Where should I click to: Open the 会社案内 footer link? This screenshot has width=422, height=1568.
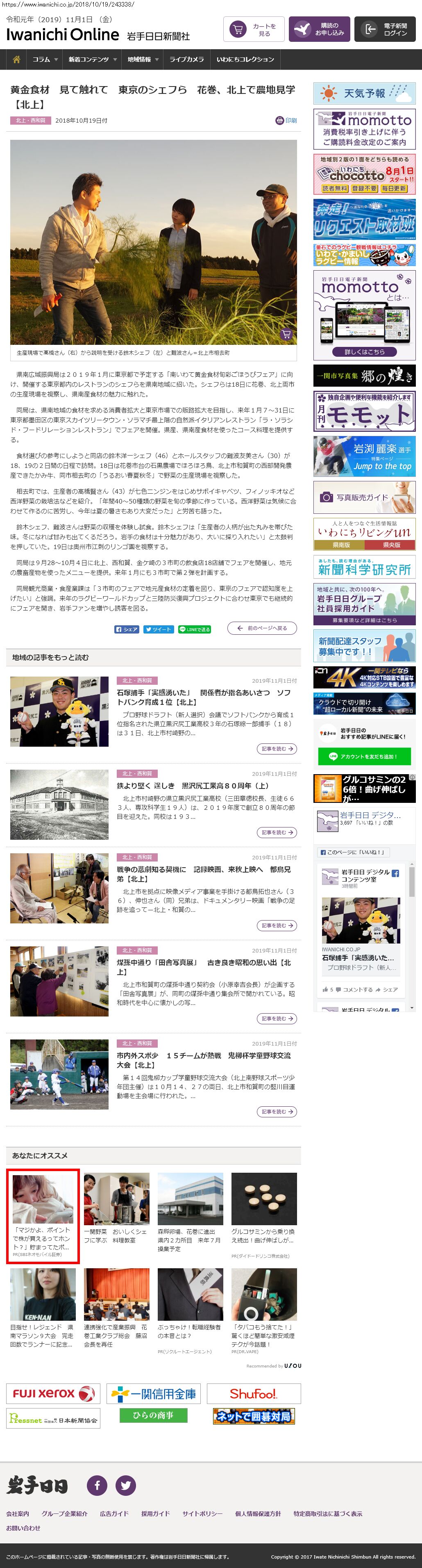[18, 1514]
